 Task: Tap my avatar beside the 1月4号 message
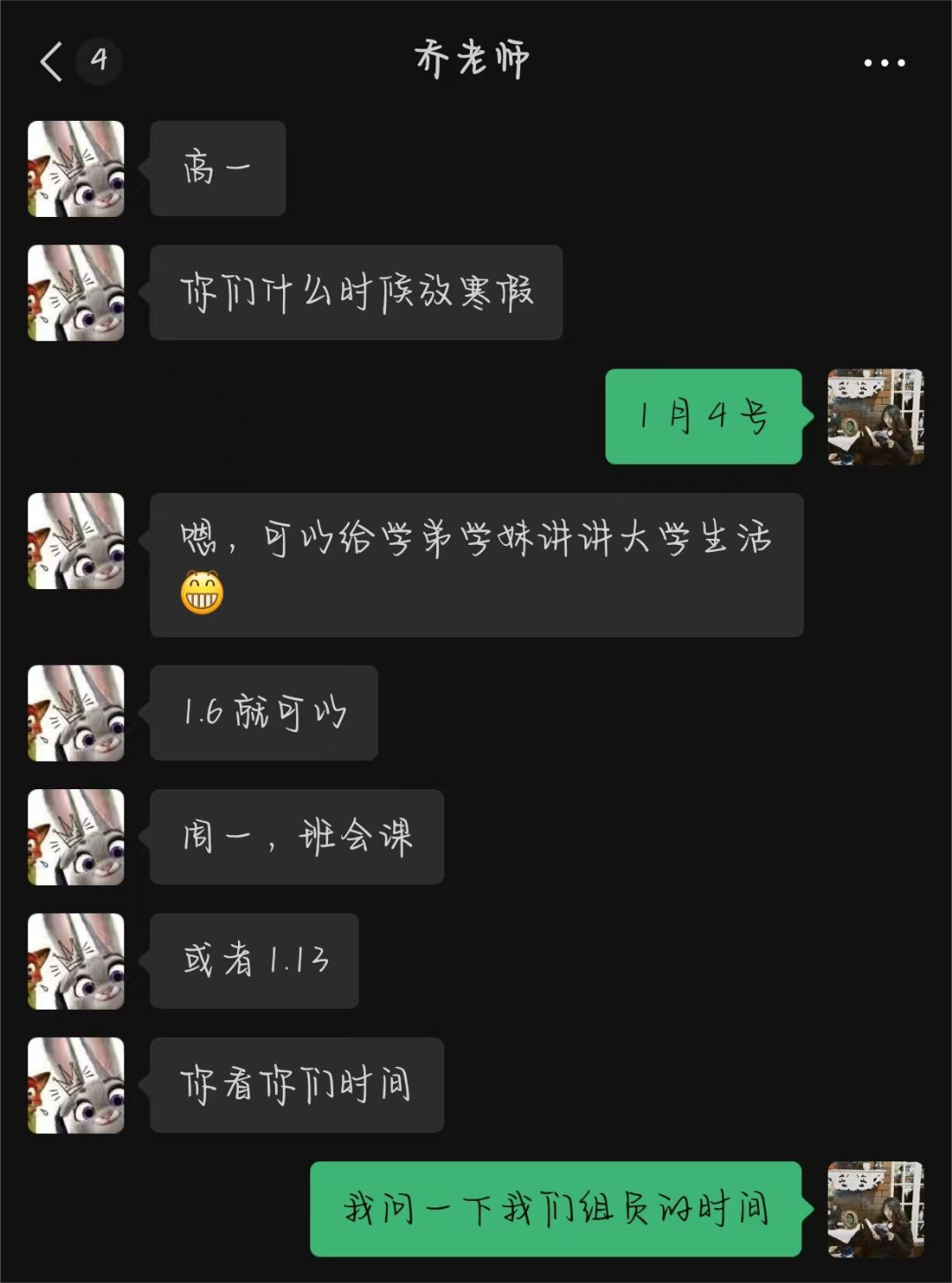click(x=875, y=416)
